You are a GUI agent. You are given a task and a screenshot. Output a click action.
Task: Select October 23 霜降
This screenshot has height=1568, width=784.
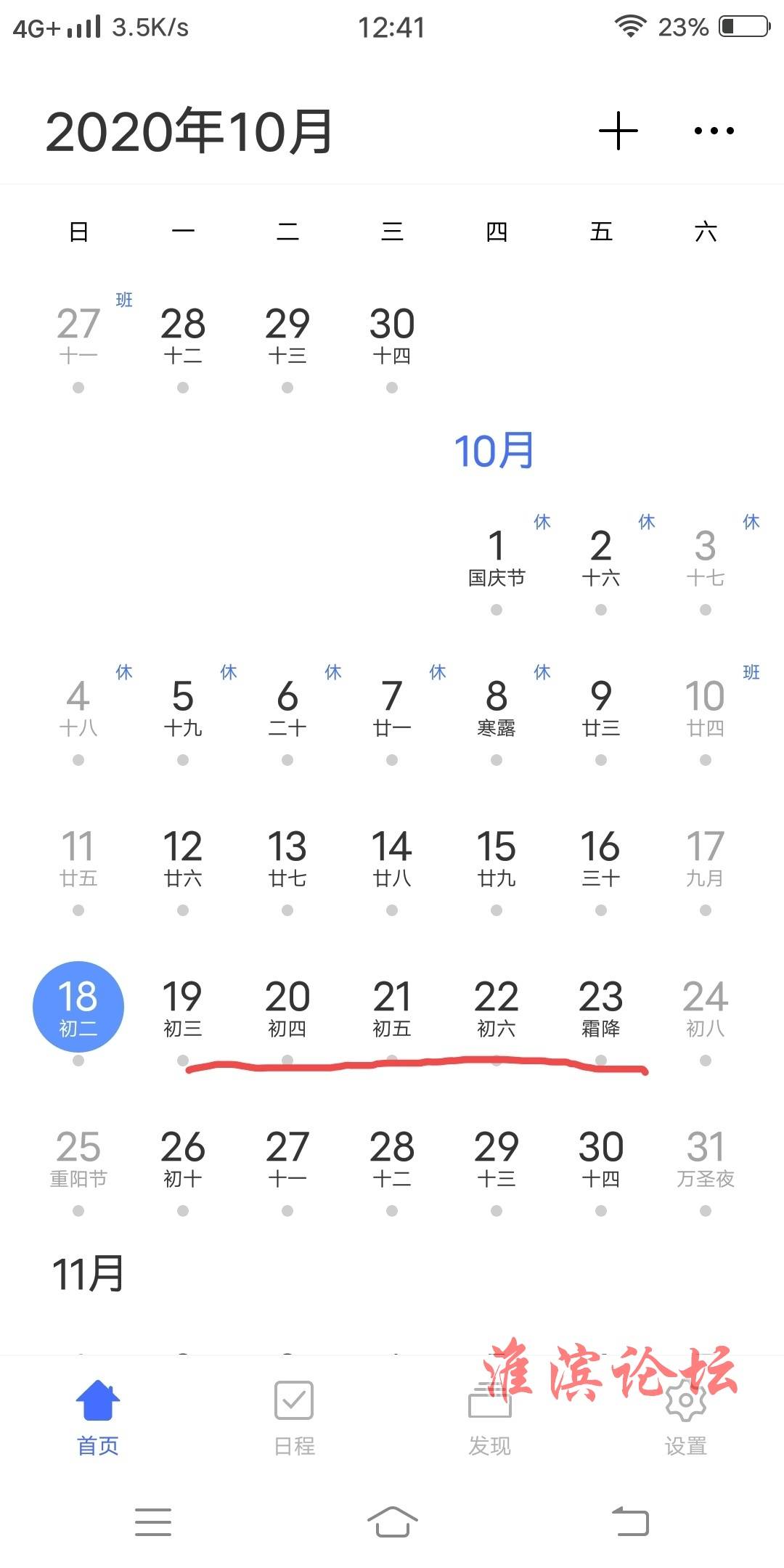coord(601,1009)
